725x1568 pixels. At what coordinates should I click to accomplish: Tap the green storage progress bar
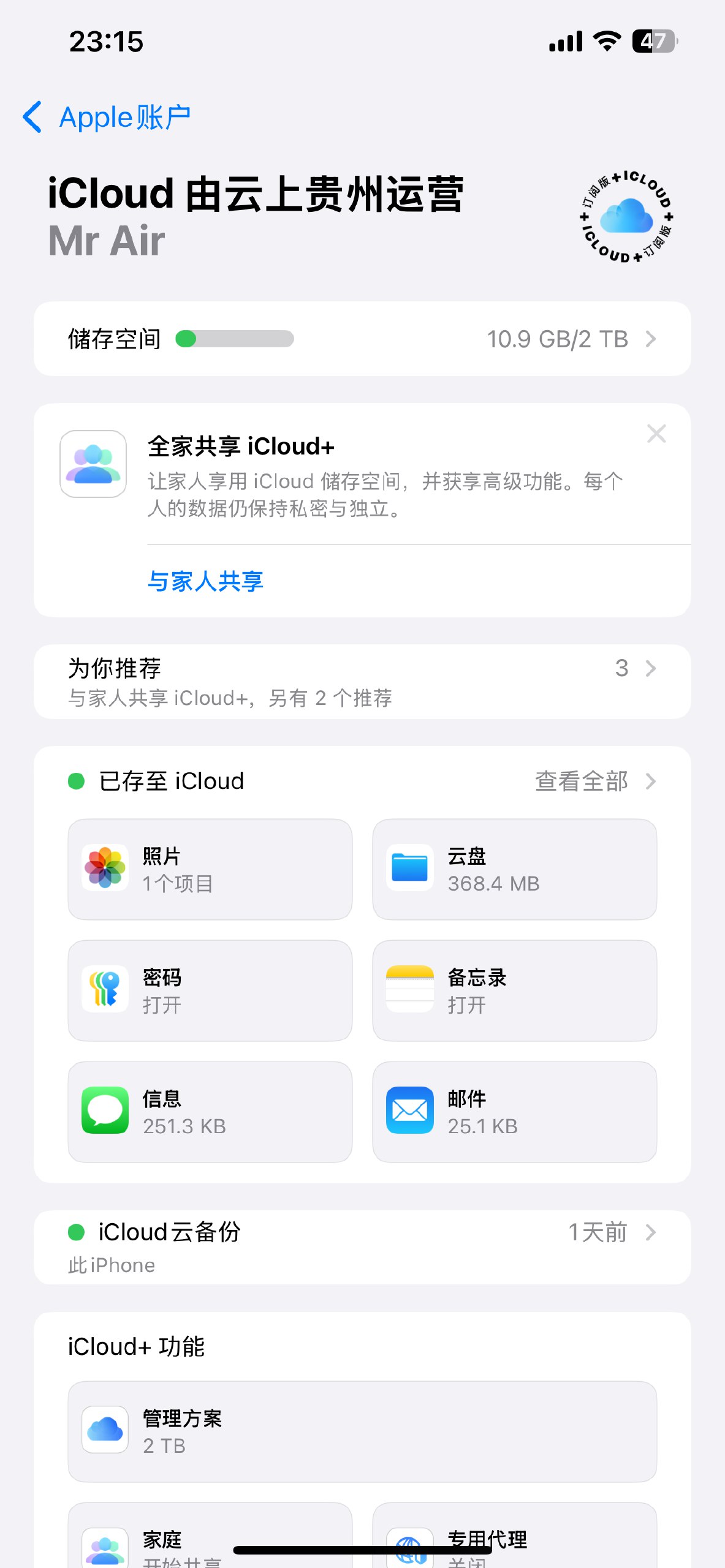coord(236,339)
